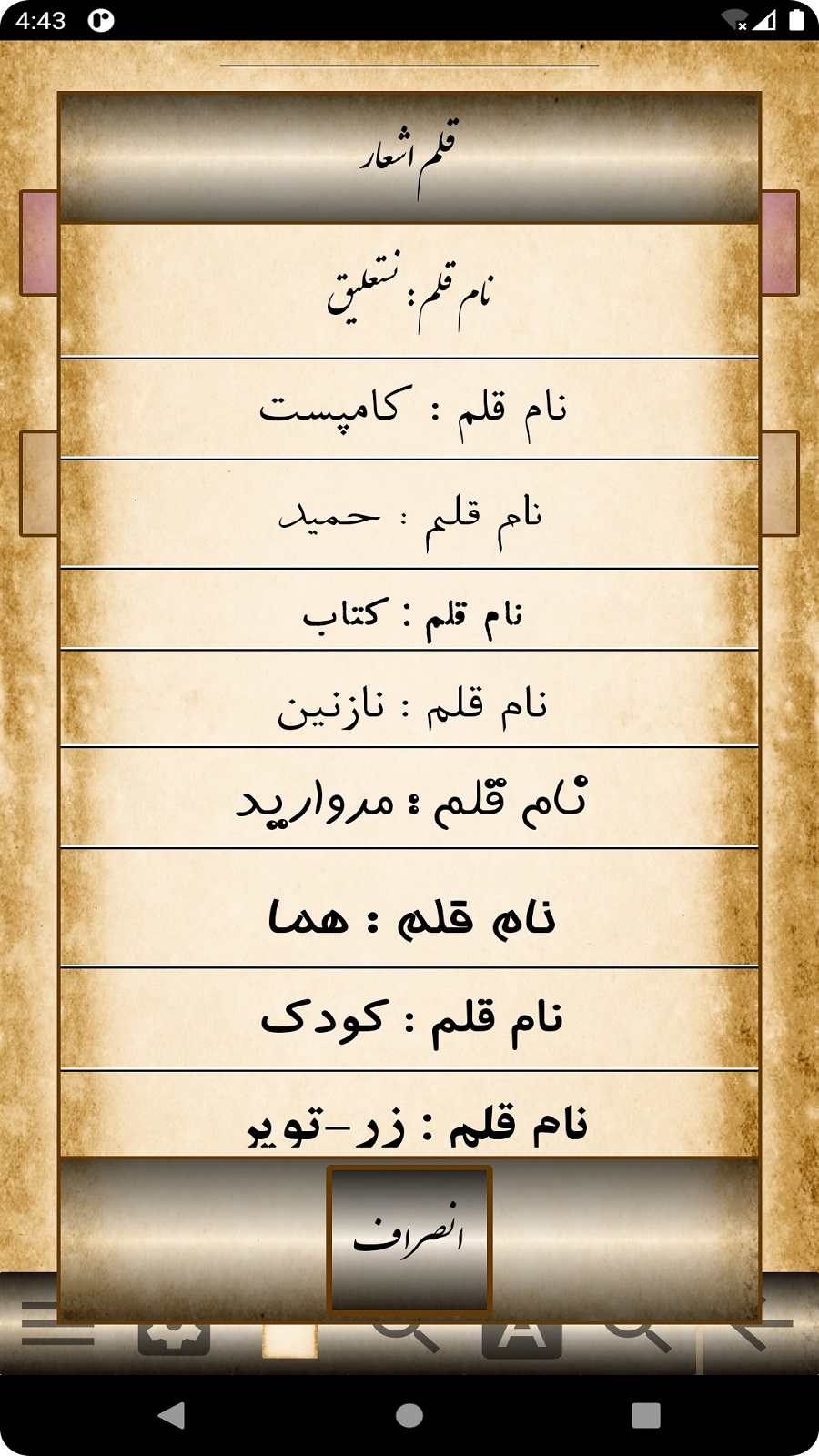Image resolution: width=819 pixels, height=1456 pixels.
Task: Click the zoom-in magnifier icon
Action: [409, 1338]
